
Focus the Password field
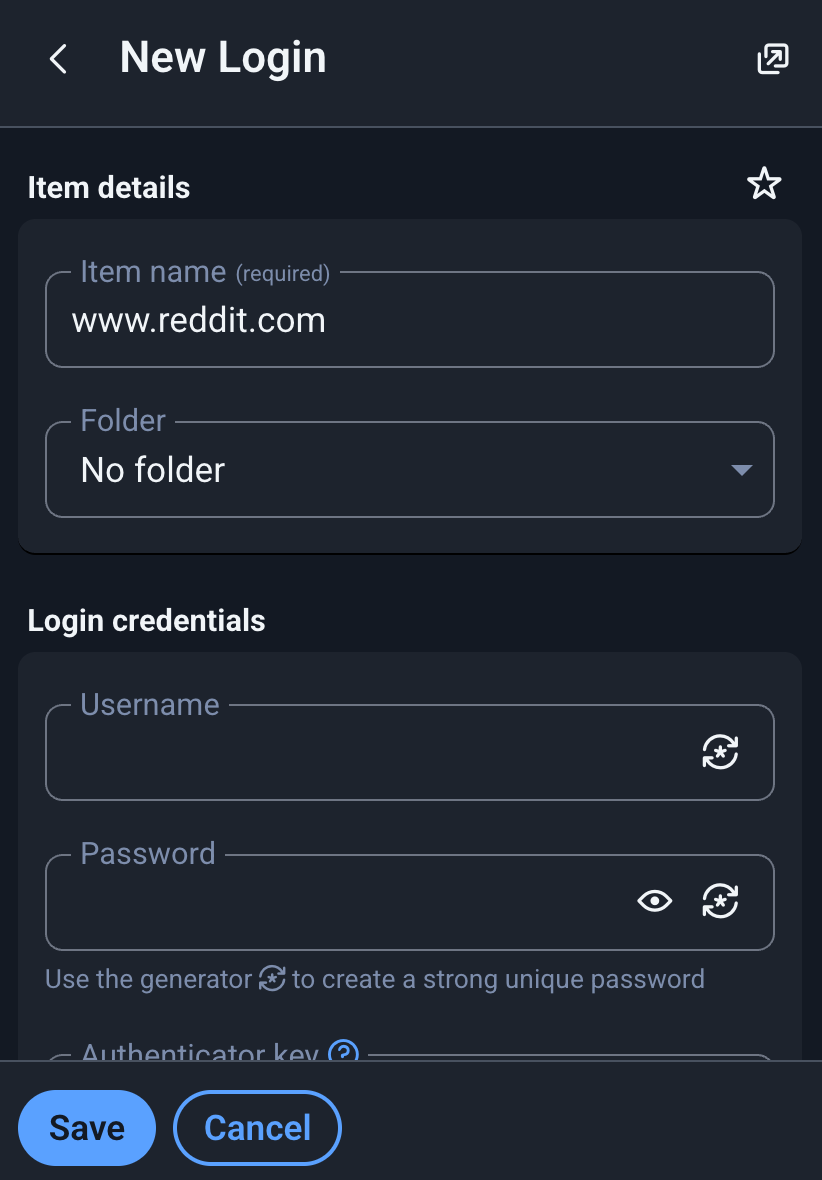click(x=330, y=902)
